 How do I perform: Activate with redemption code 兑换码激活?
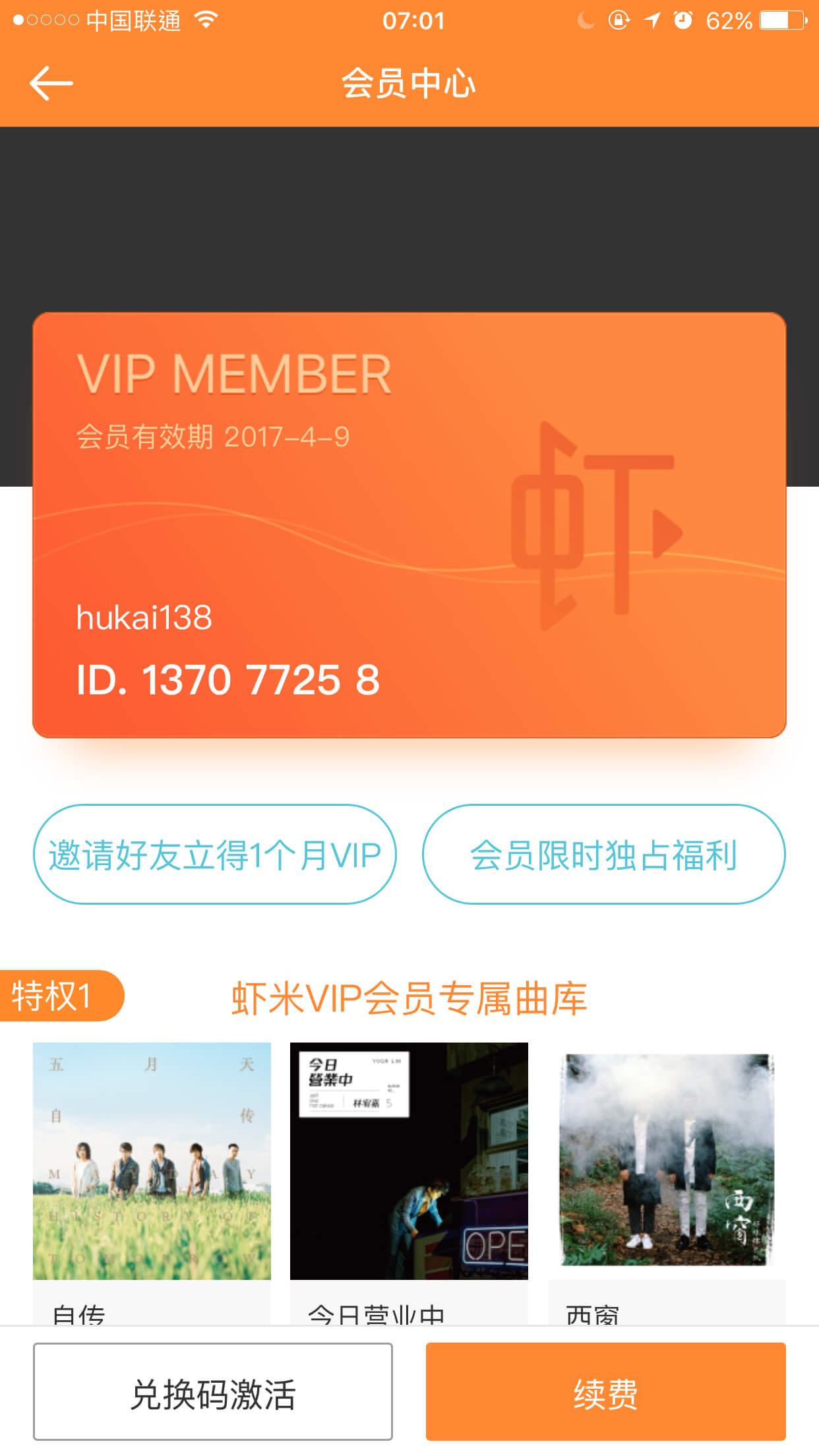click(x=213, y=1391)
